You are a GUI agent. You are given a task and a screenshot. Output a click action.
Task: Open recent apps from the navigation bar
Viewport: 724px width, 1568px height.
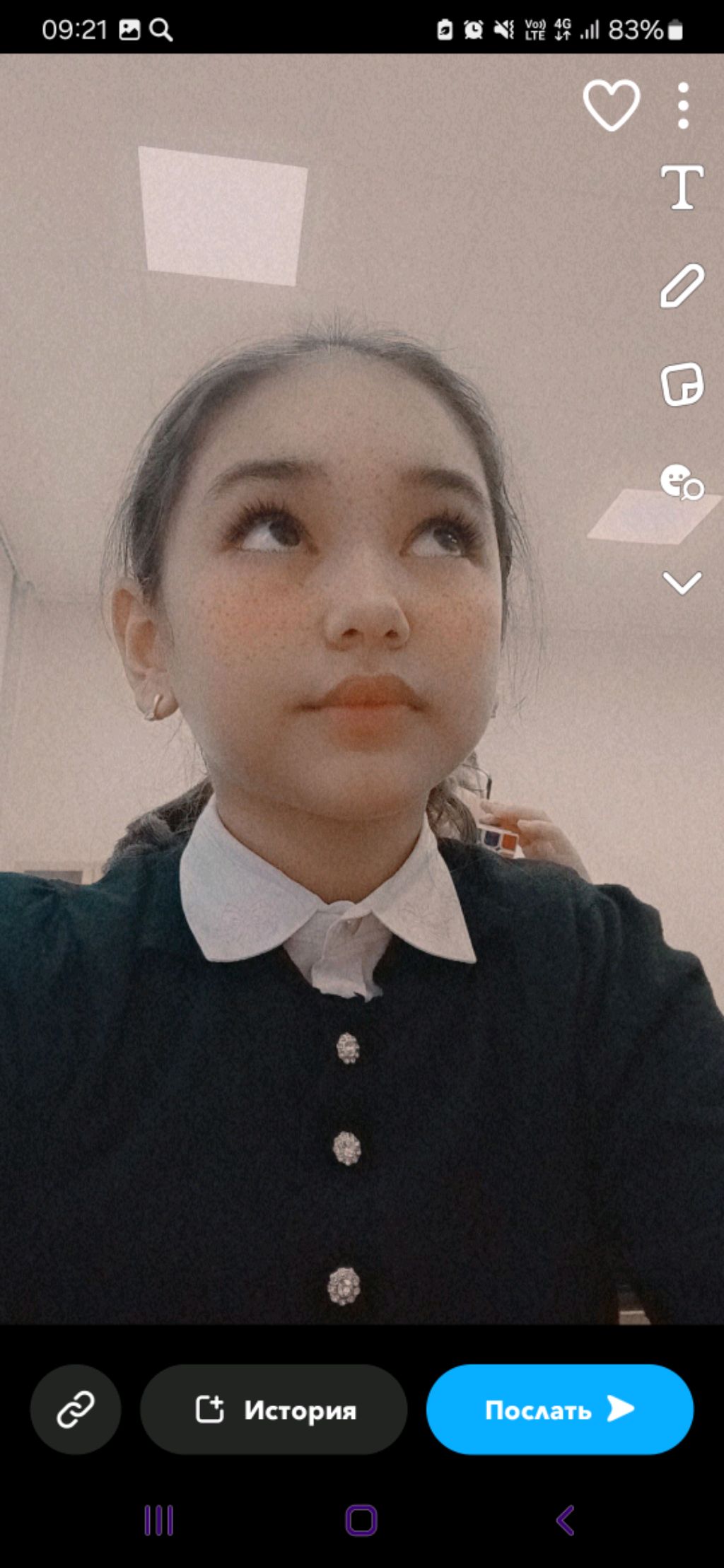pos(159,1520)
